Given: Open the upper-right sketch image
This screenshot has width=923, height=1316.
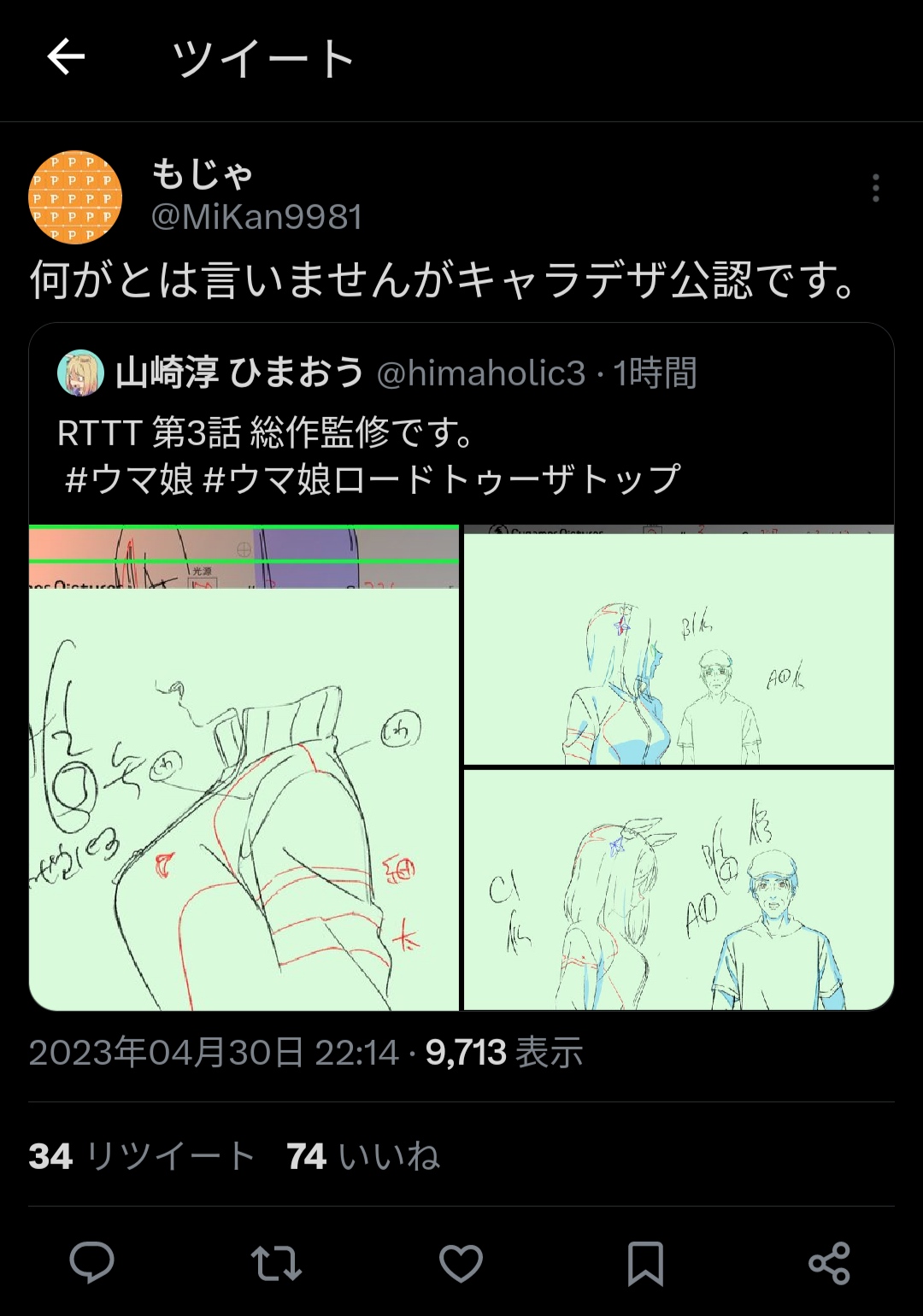Looking at the screenshot, I should coord(679,646).
